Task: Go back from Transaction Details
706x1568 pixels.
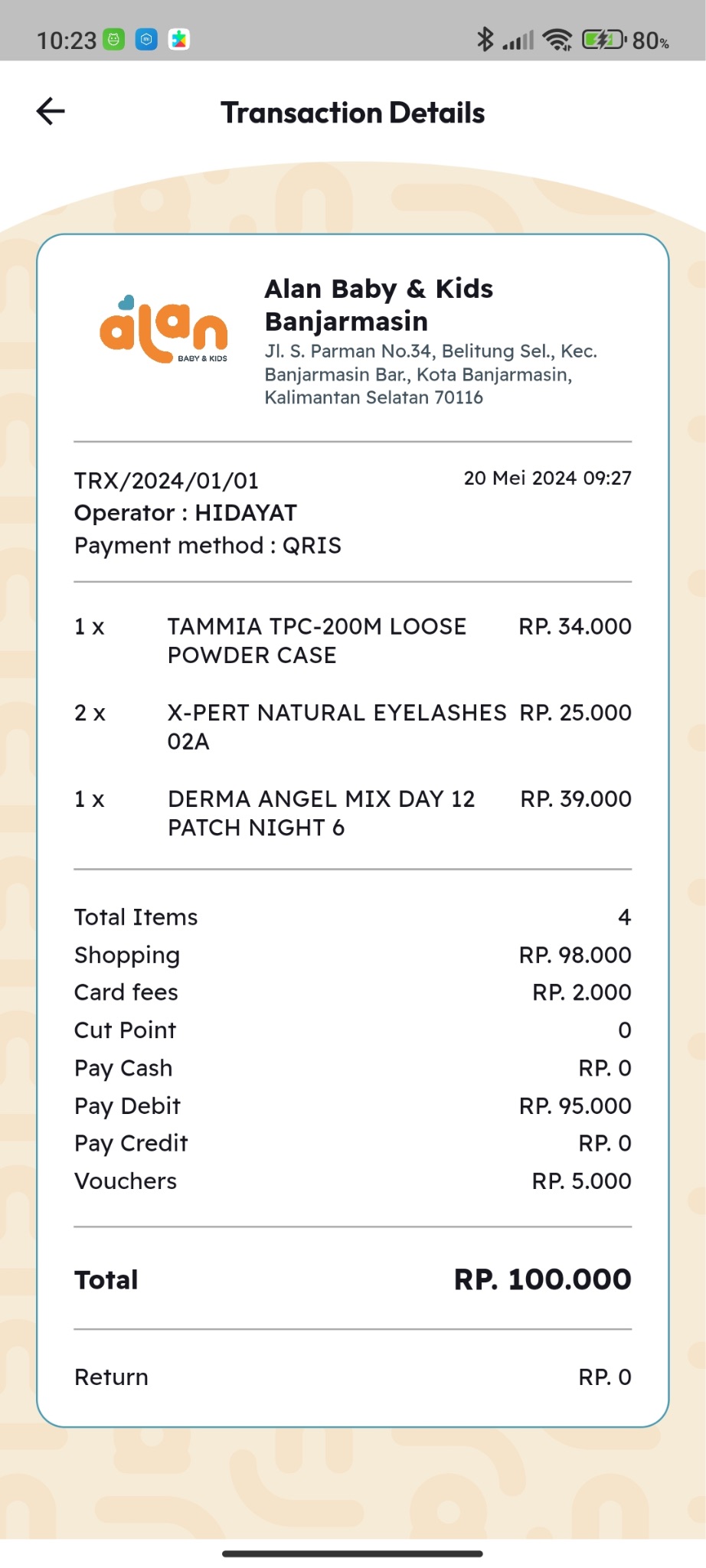Action: pos(51,112)
